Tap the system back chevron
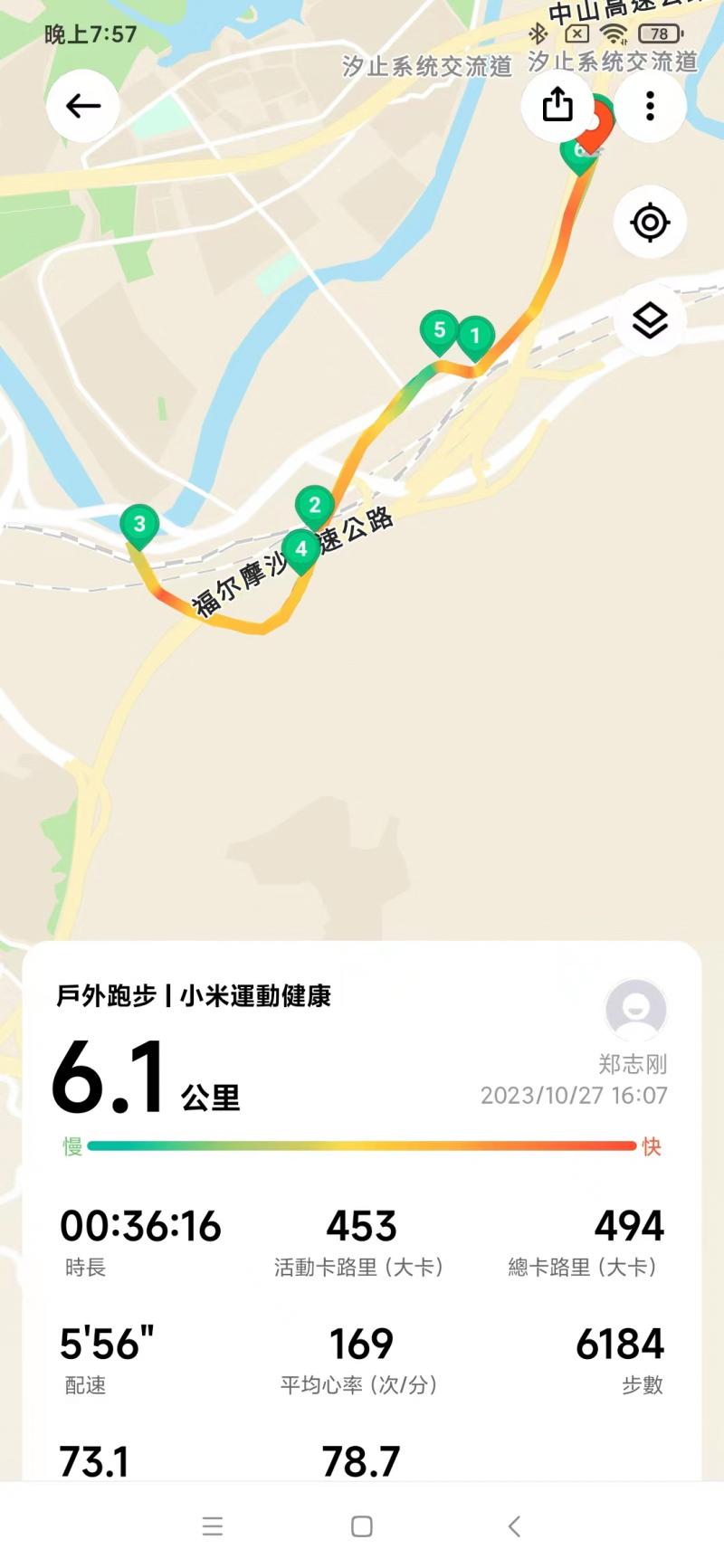Screen dimensions: 724x1568 [514, 1526]
